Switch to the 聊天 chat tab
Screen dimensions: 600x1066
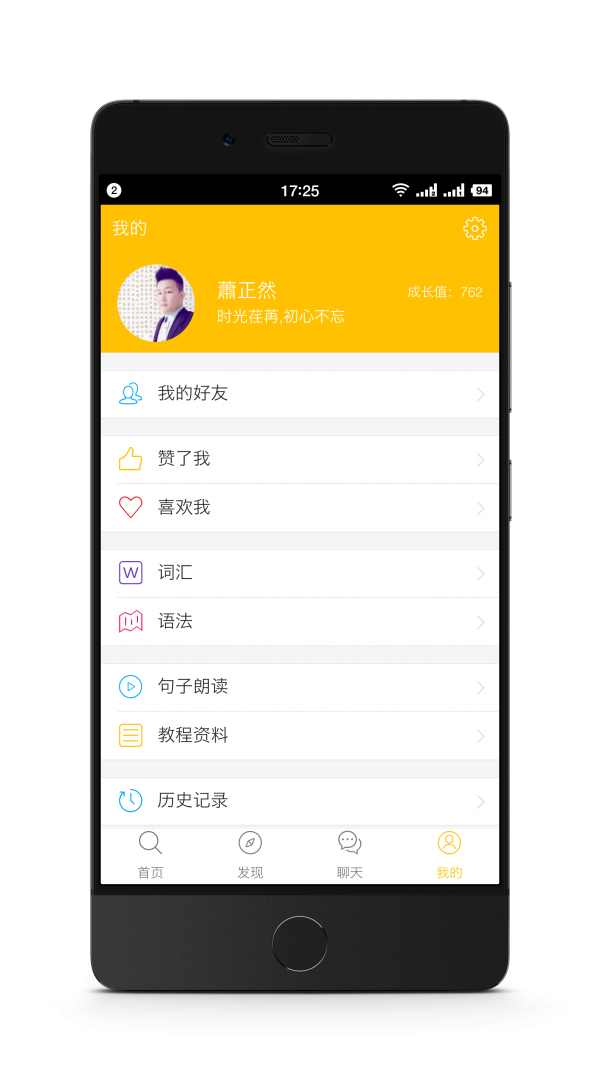point(349,855)
